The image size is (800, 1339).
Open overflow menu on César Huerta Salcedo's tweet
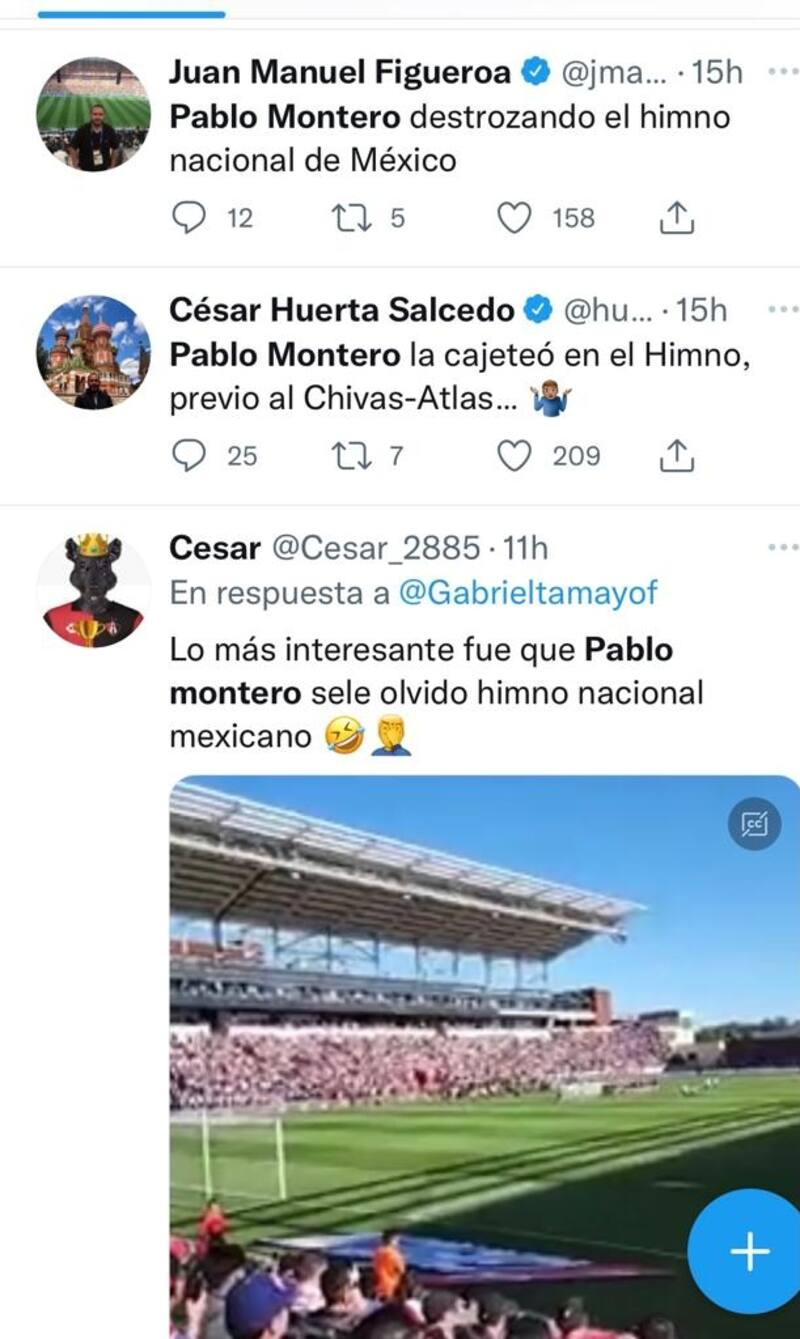[x=782, y=310]
